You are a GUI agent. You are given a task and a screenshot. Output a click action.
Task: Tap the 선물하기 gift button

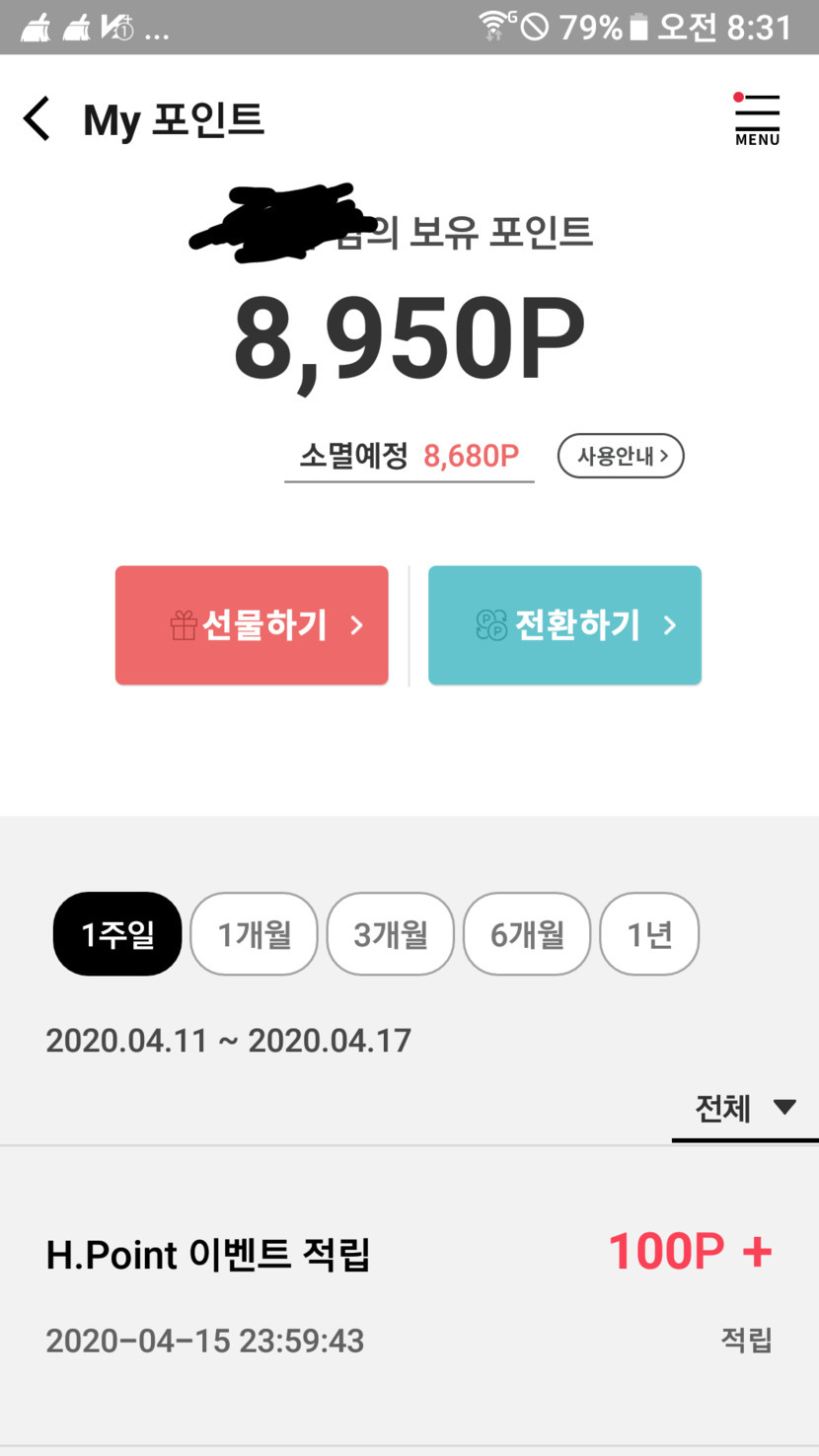tap(252, 625)
